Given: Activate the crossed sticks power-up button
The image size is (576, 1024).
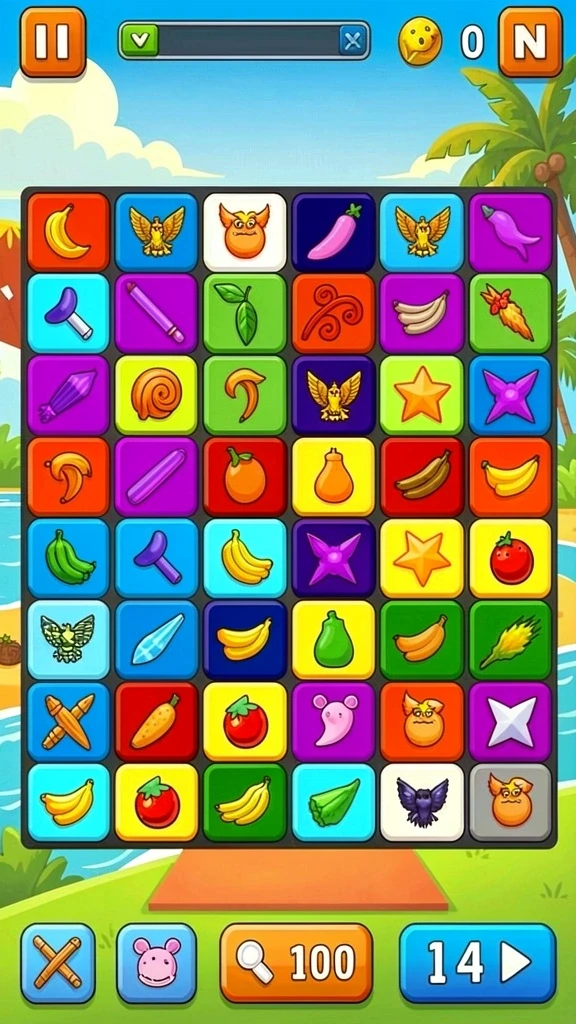Looking at the screenshot, I should (x=58, y=963).
